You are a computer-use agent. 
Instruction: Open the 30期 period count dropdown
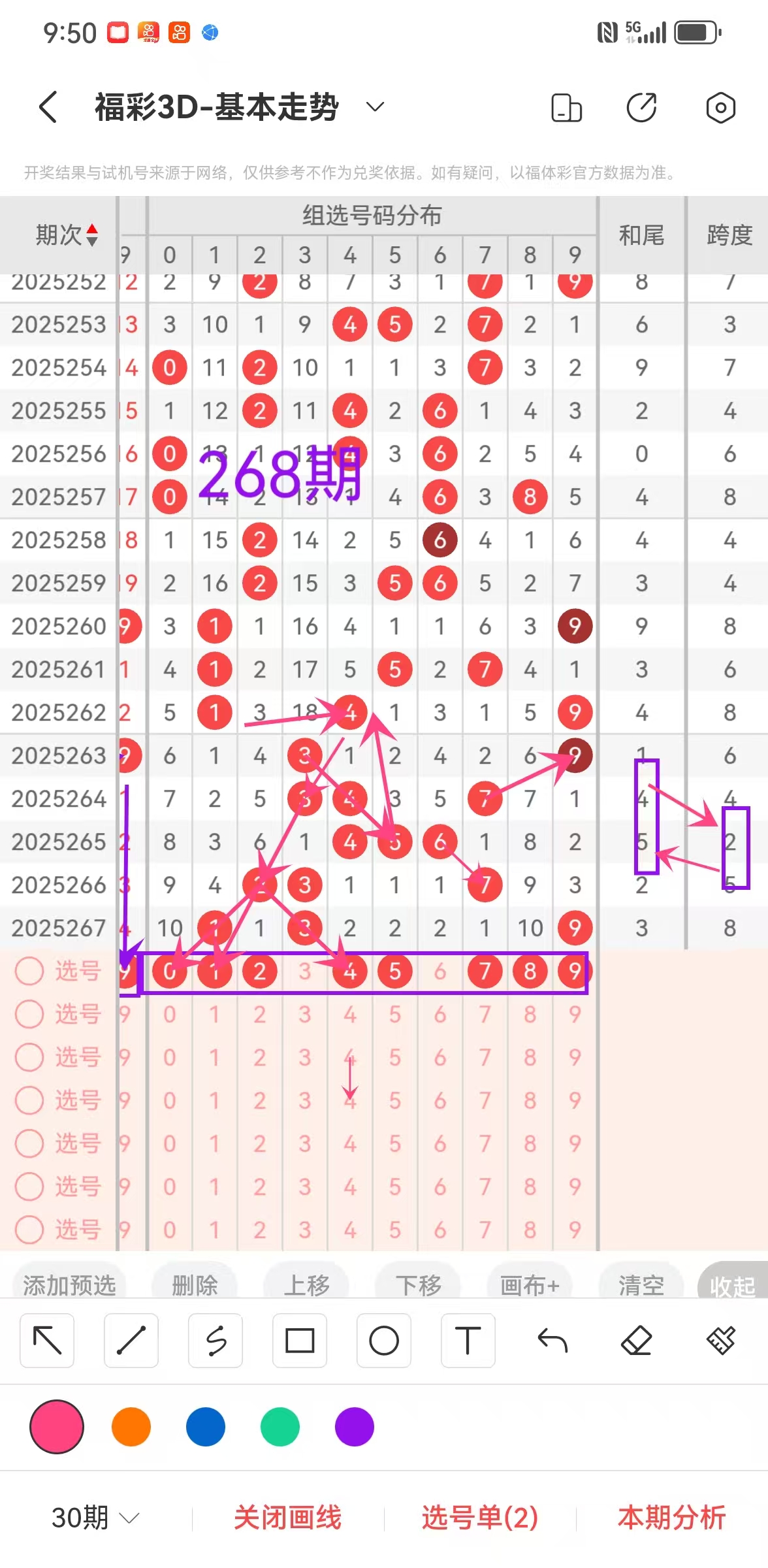95,1517
